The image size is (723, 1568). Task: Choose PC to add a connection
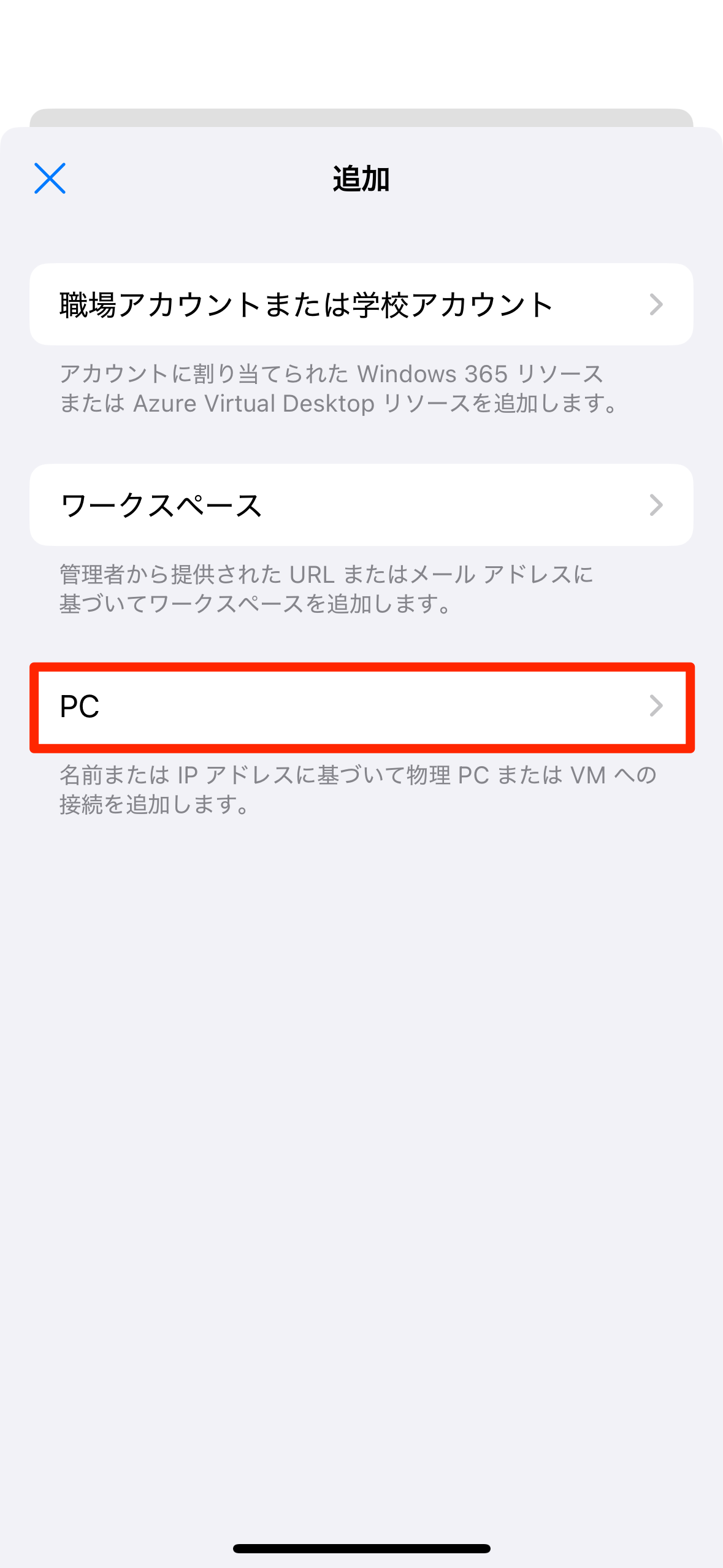point(361,707)
